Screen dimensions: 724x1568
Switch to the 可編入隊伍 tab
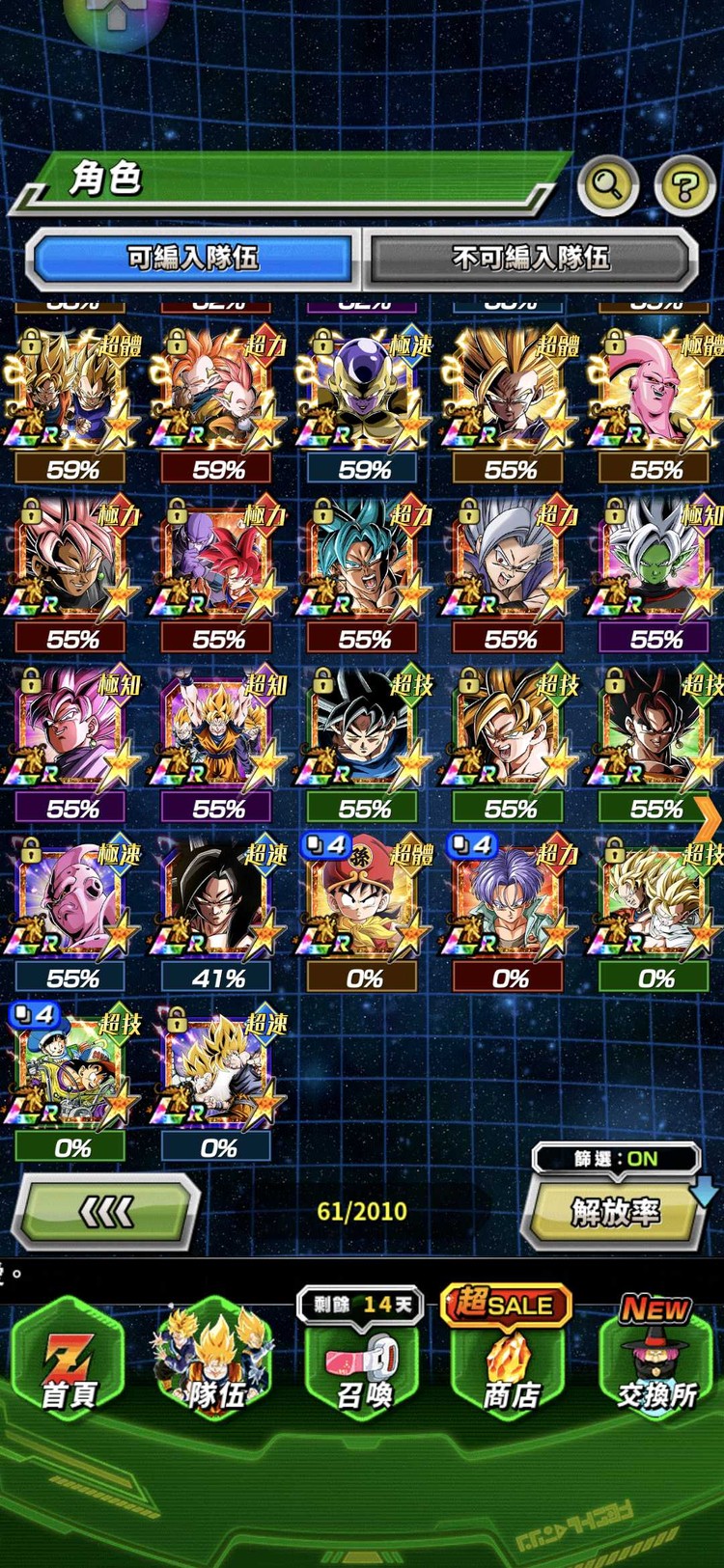(193, 258)
